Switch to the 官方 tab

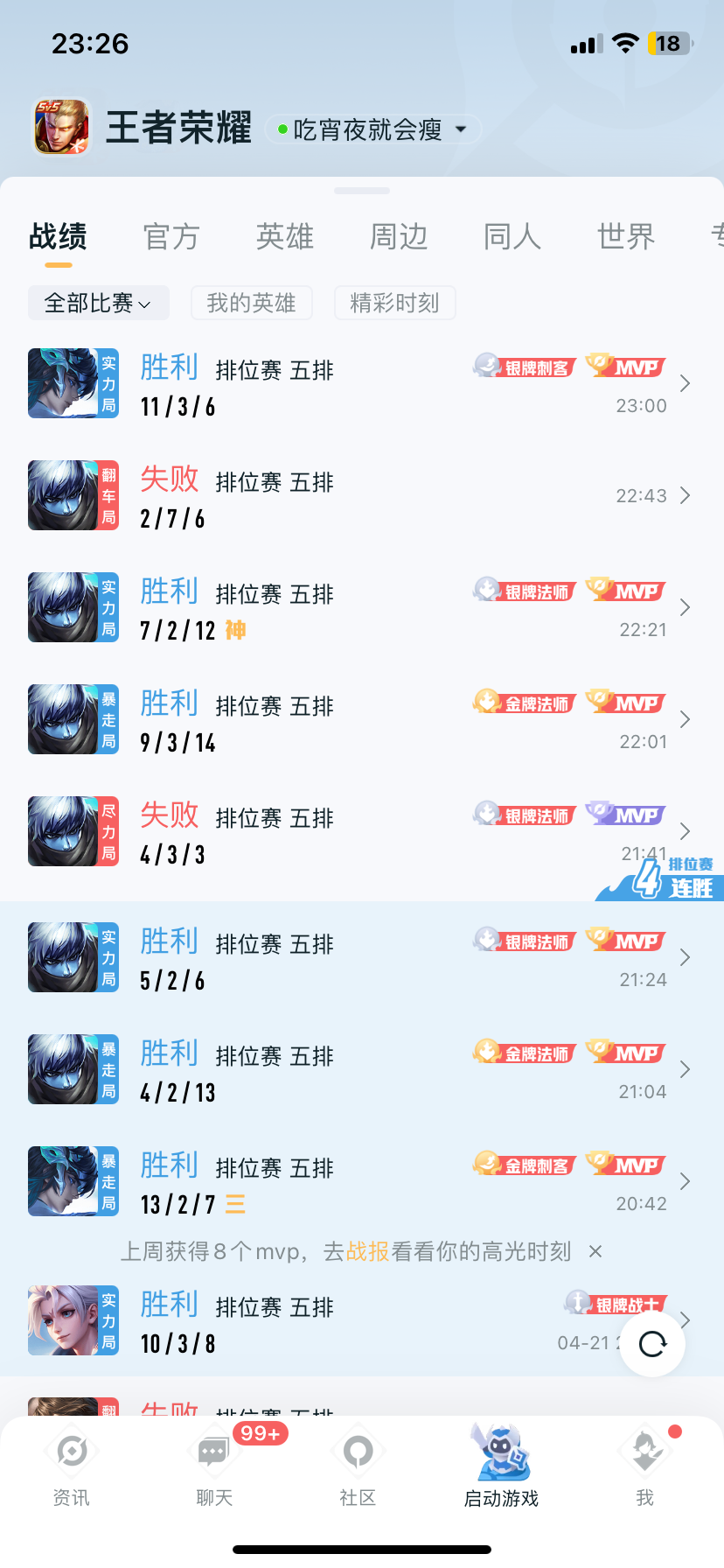[171, 236]
